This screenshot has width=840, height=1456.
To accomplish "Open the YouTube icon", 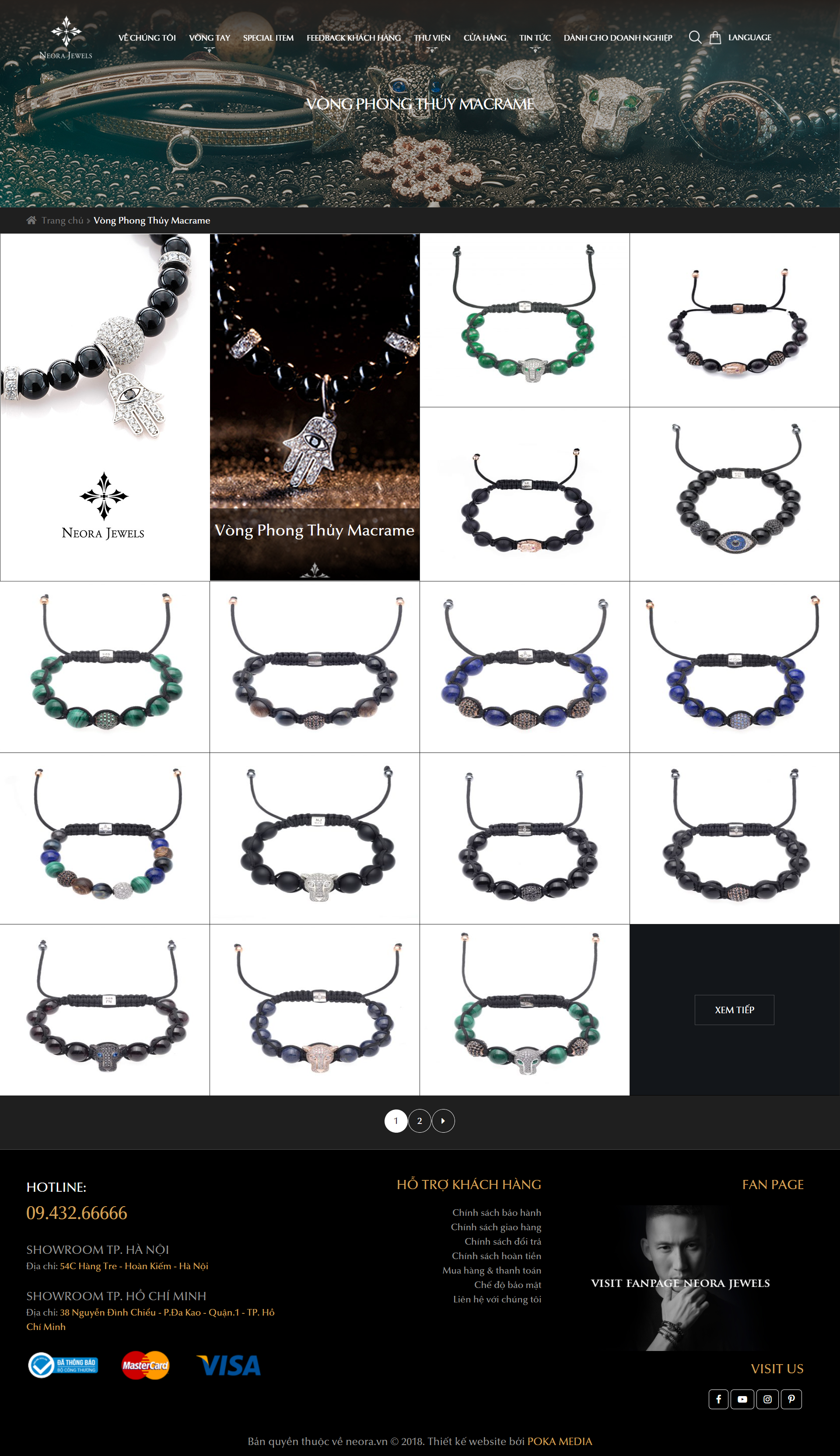I will (742, 1399).
